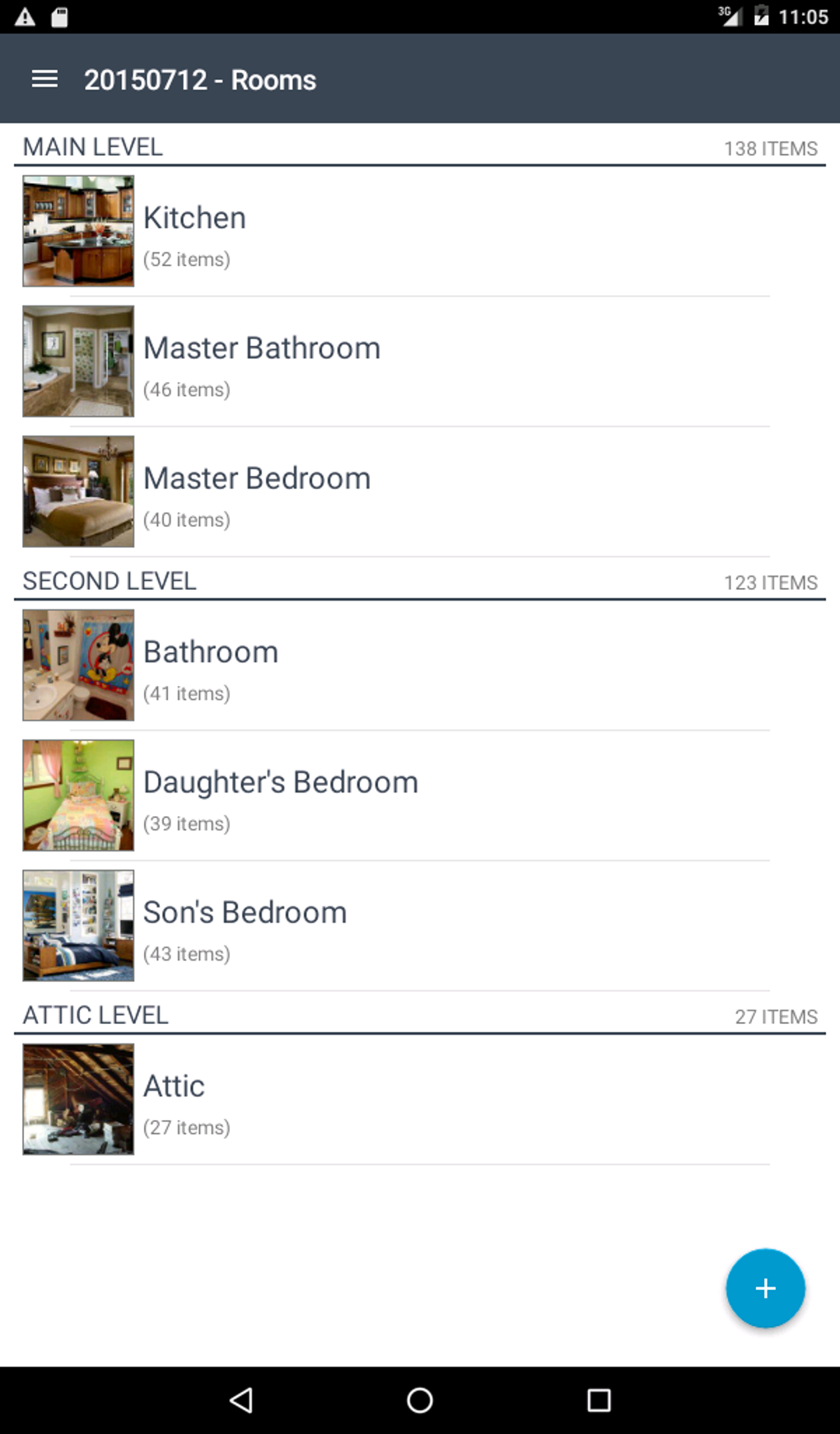Tap the system home button

420,1400
